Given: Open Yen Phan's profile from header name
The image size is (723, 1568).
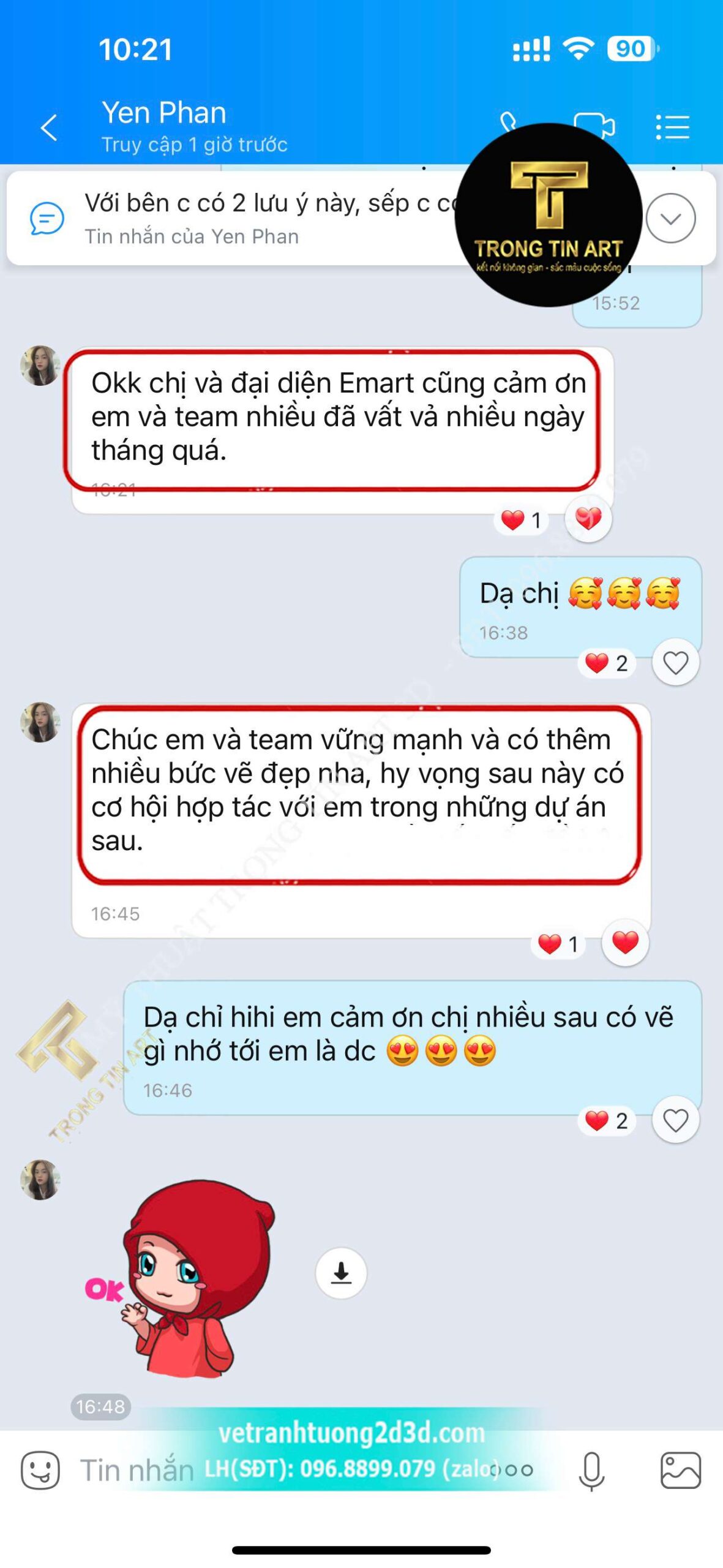Looking at the screenshot, I should click(163, 113).
